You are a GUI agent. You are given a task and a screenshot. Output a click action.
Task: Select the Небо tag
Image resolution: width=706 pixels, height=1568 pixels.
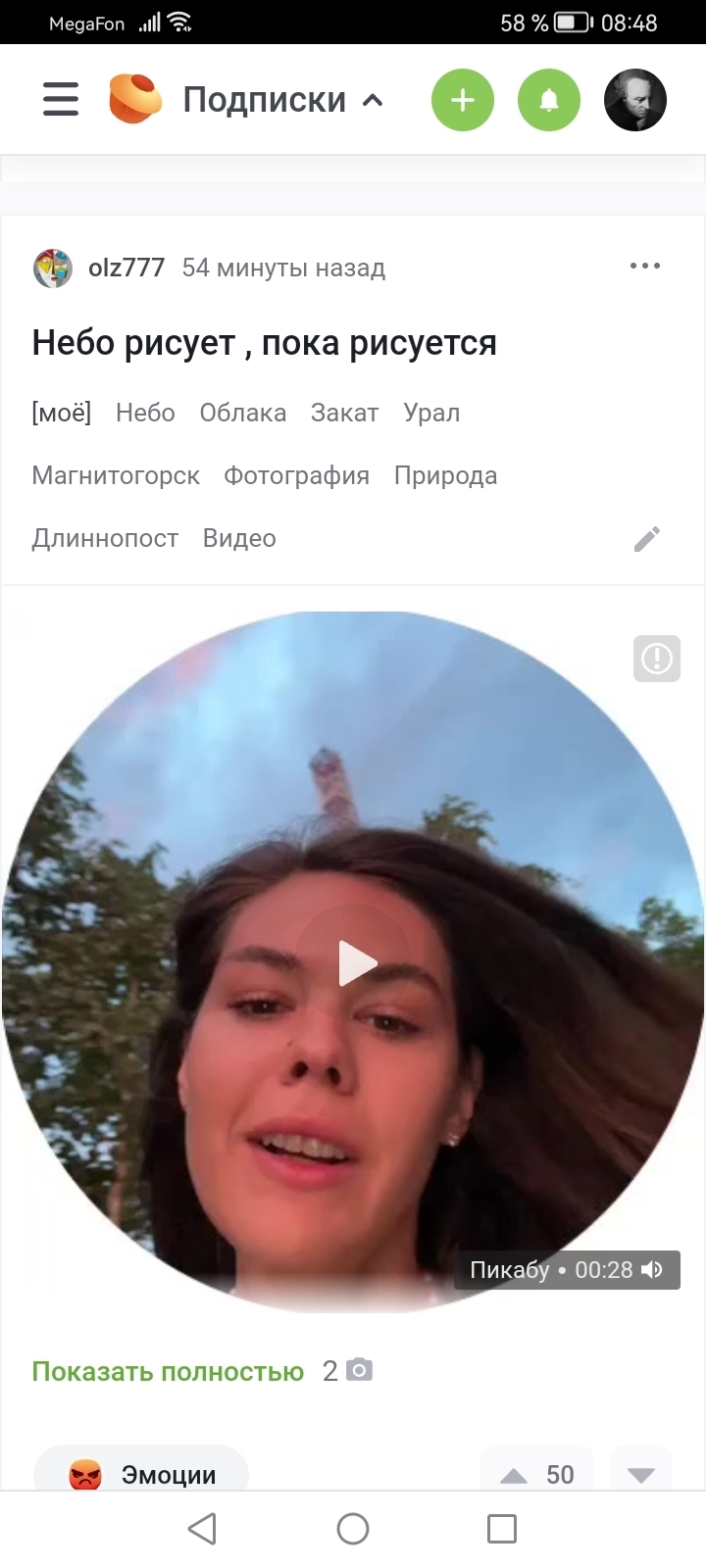[145, 413]
